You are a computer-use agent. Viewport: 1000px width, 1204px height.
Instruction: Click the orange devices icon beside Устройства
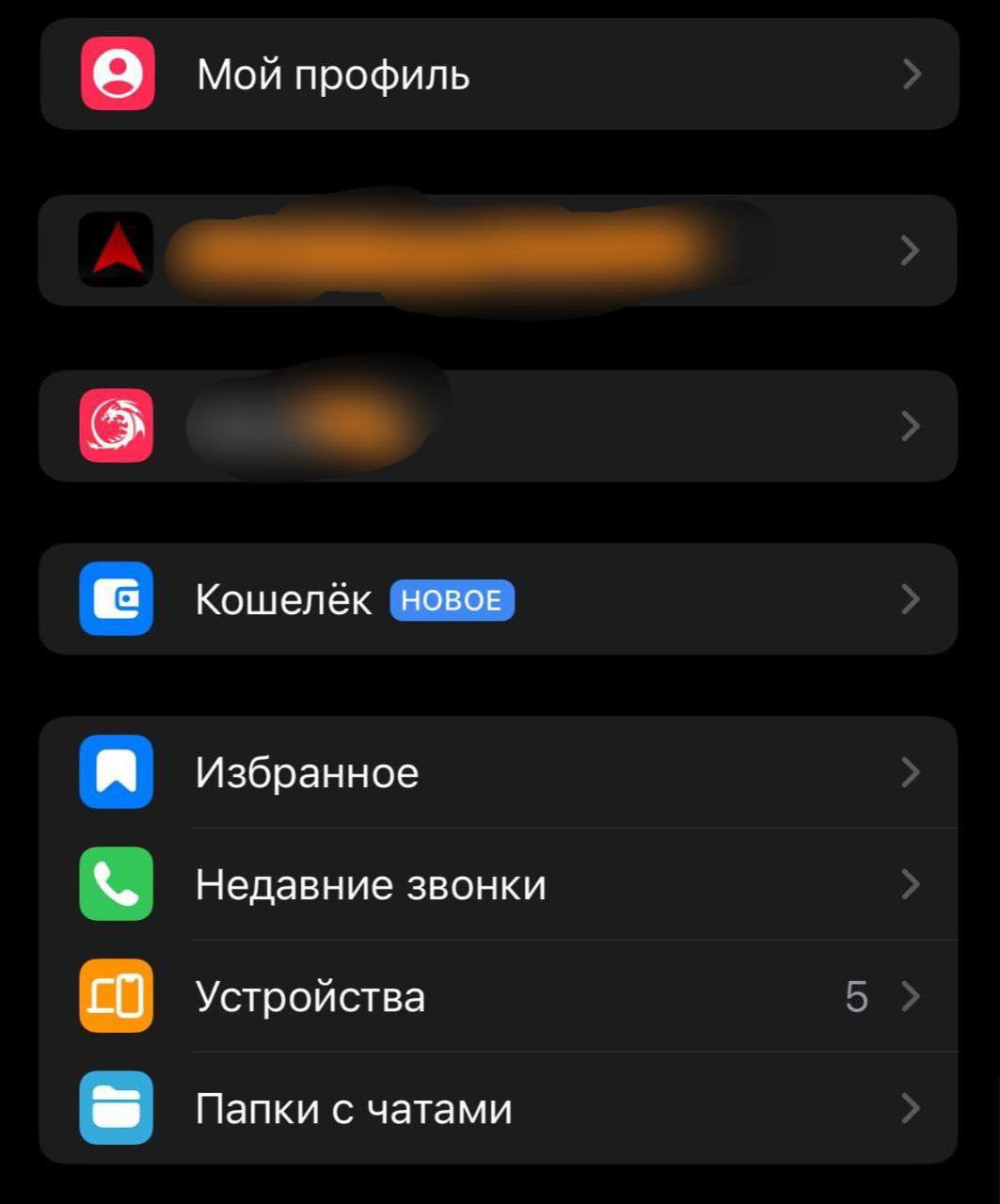point(115,997)
